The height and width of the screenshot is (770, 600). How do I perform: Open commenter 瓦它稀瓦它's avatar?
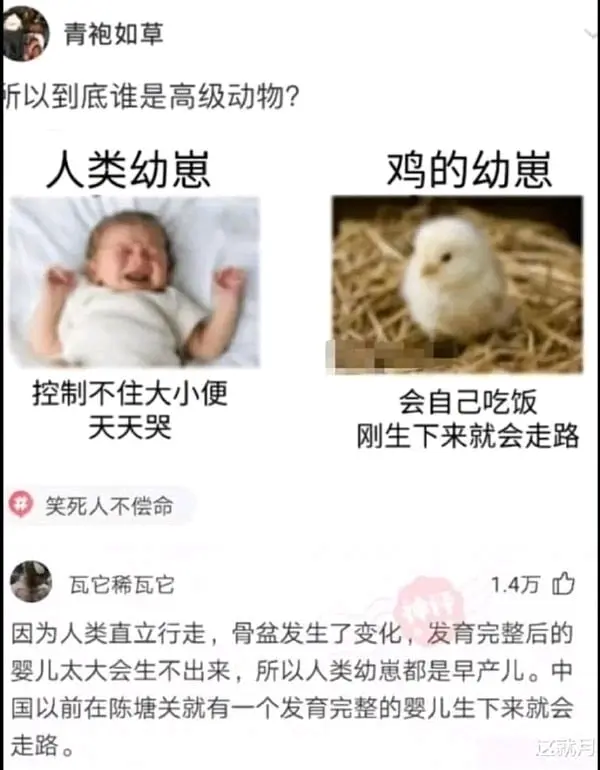click(x=31, y=582)
